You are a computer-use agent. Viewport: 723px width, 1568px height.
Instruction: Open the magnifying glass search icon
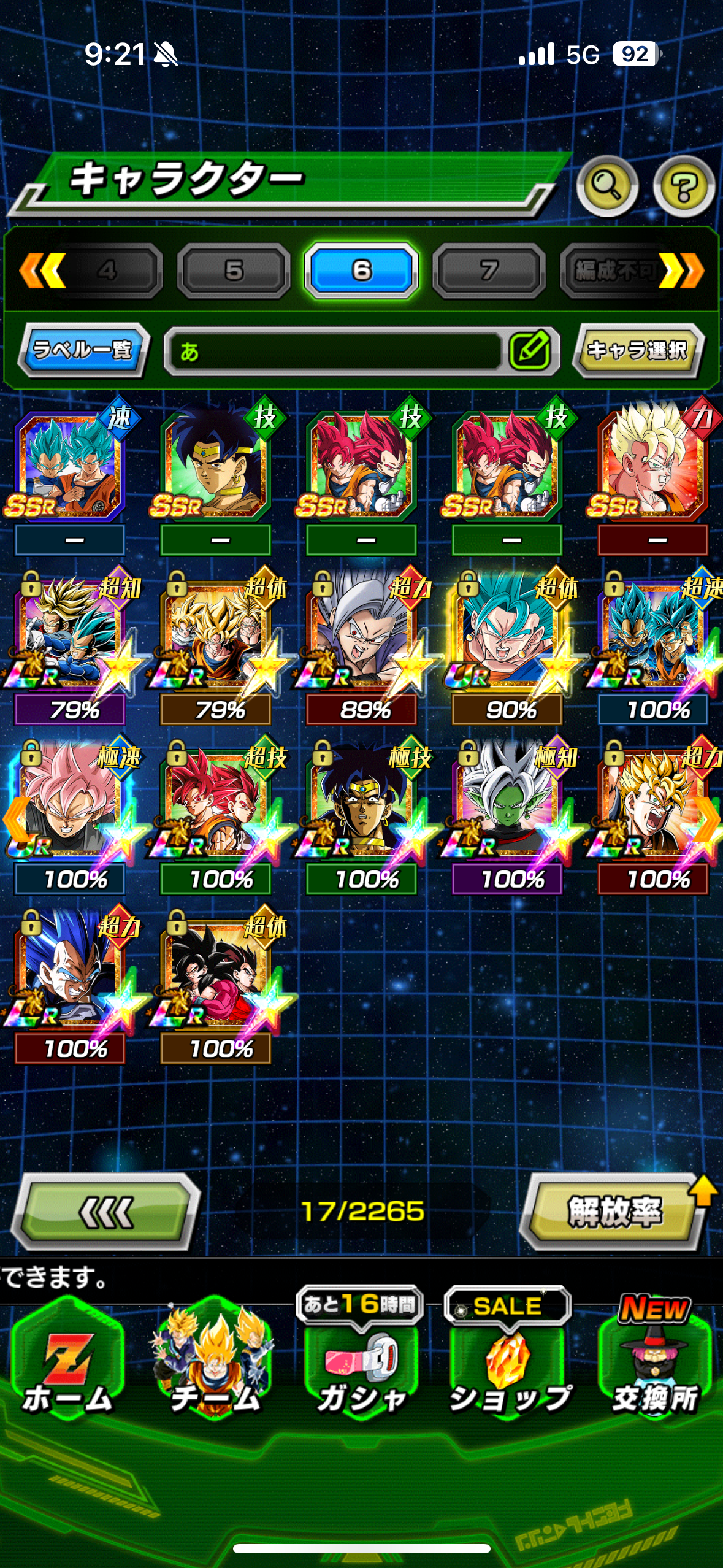[606, 186]
